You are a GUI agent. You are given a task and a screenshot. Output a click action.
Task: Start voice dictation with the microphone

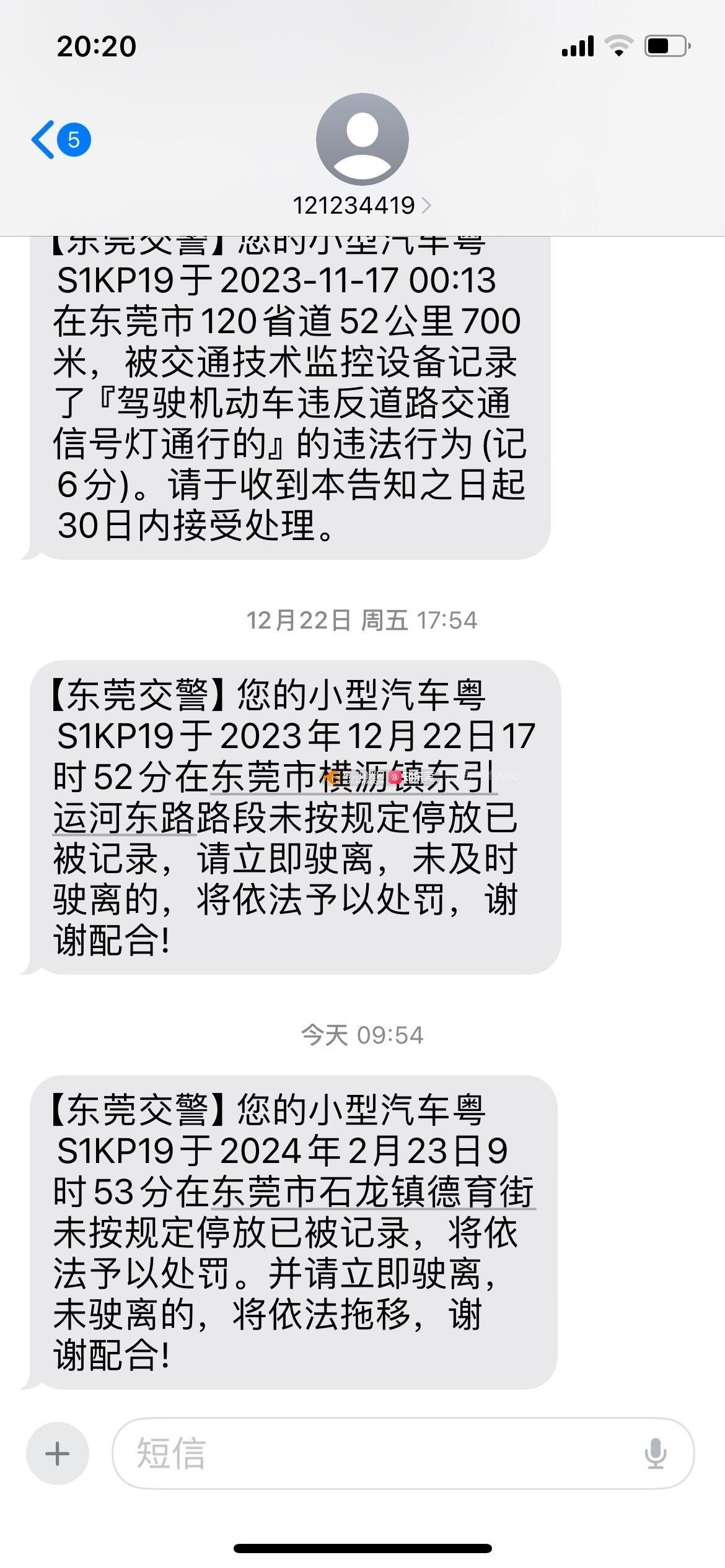click(655, 1453)
